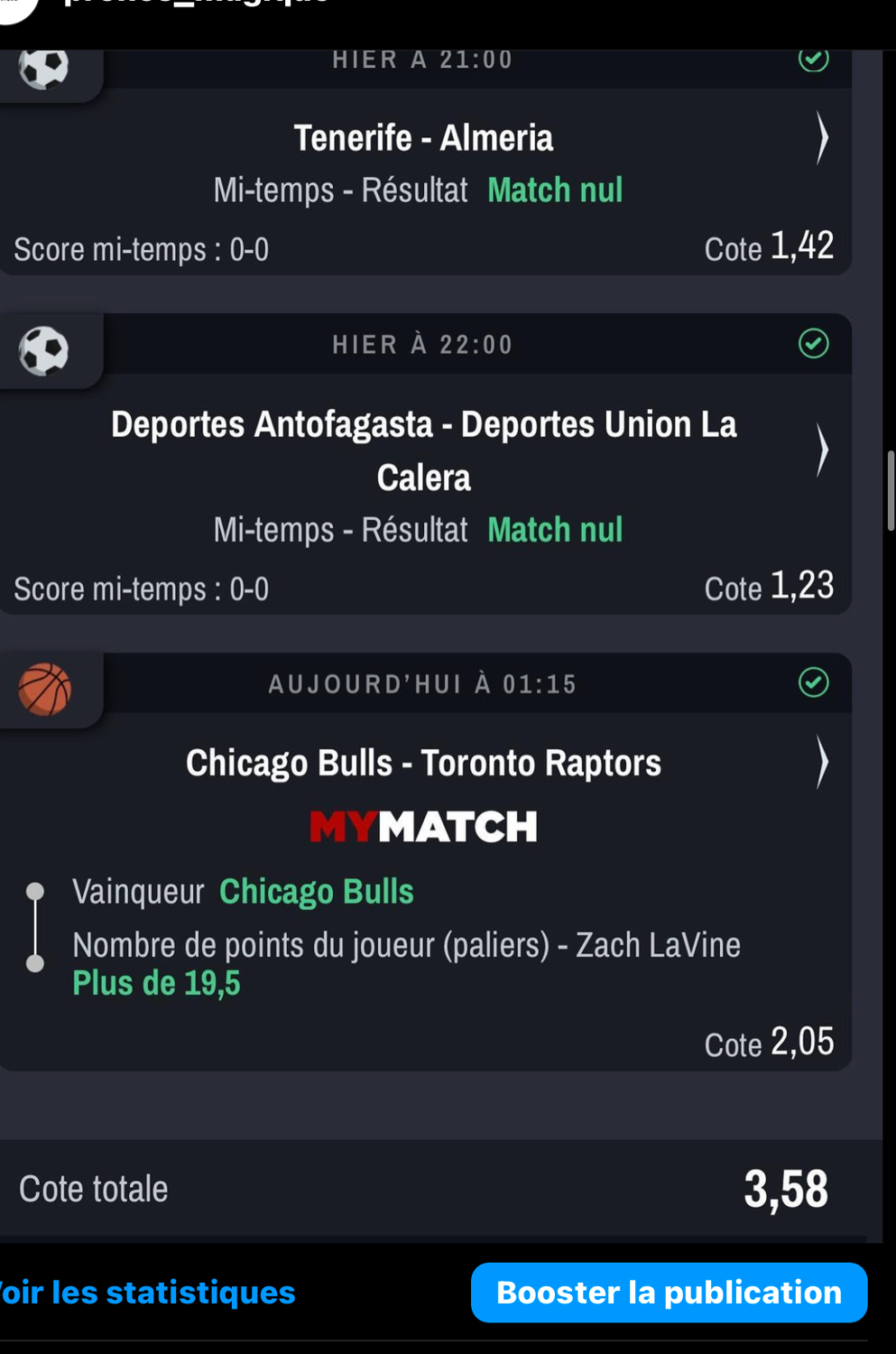Tap Booster la publication button
The width and height of the screenshot is (896, 1354).
669,1293
